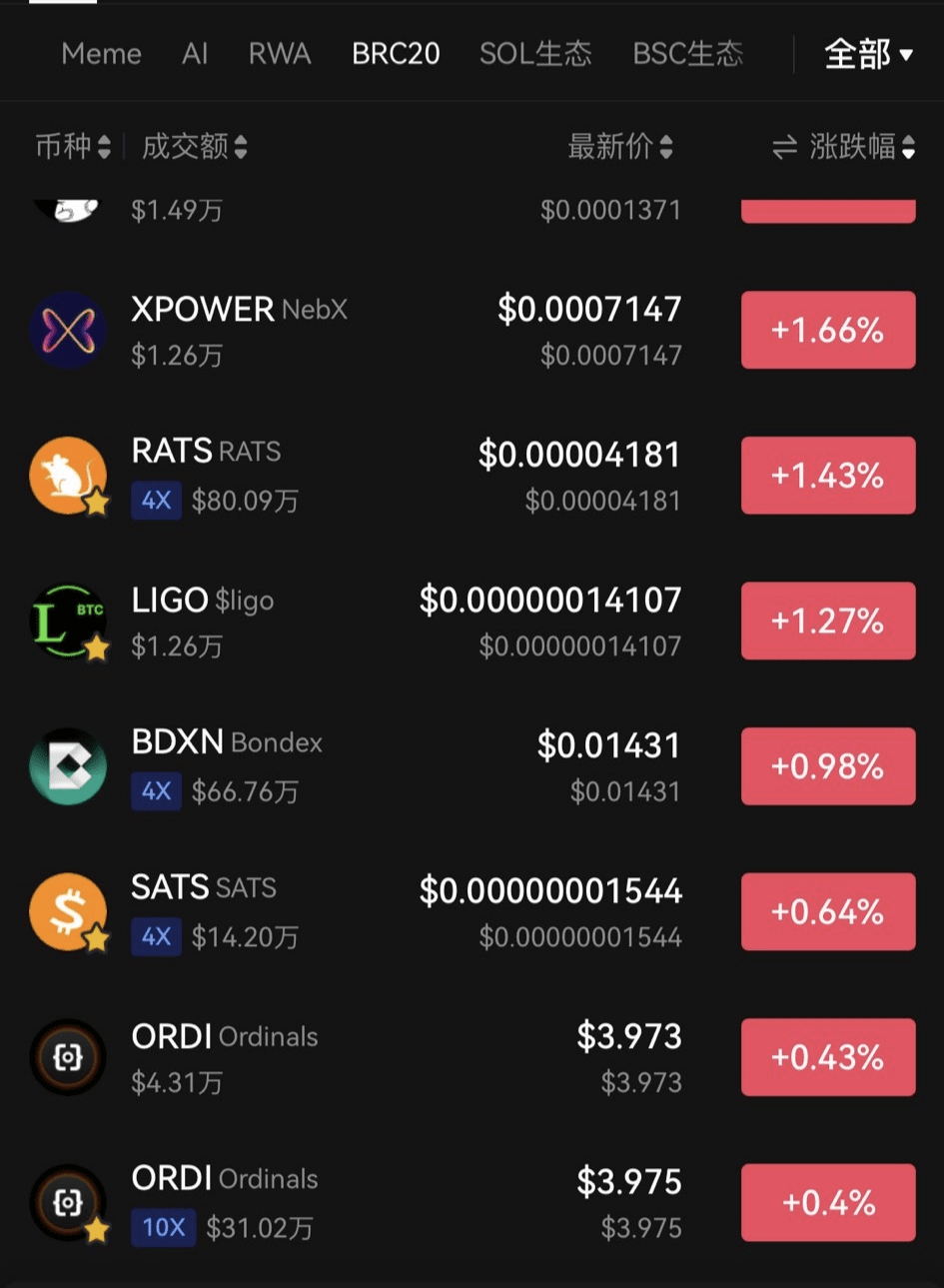
Task: Sort the list by 币种
Action: pyautogui.click(x=73, y=148)
